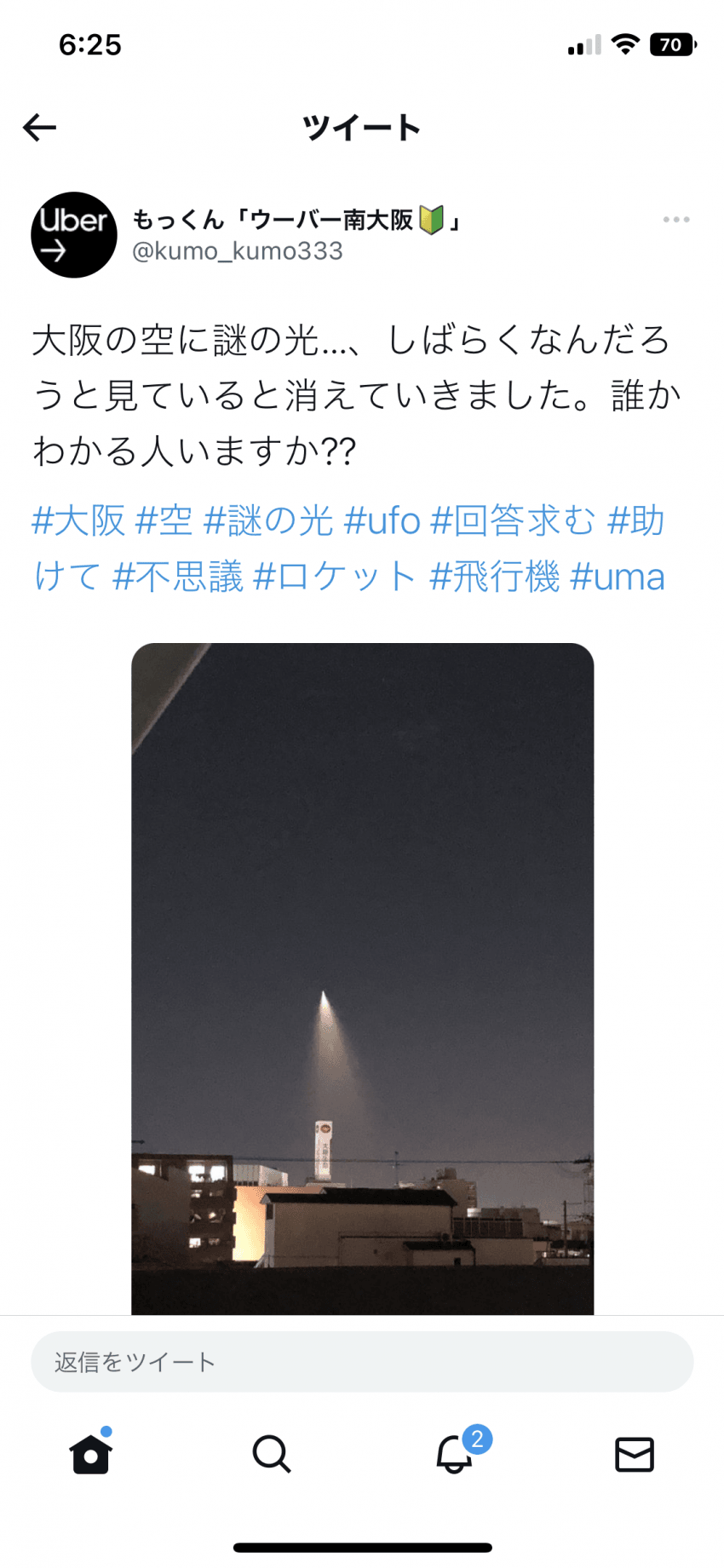Open the tweet's three-dot overflow menu
The height and width of the screenshot is (1568, 724).
click(x=675, y=220)
